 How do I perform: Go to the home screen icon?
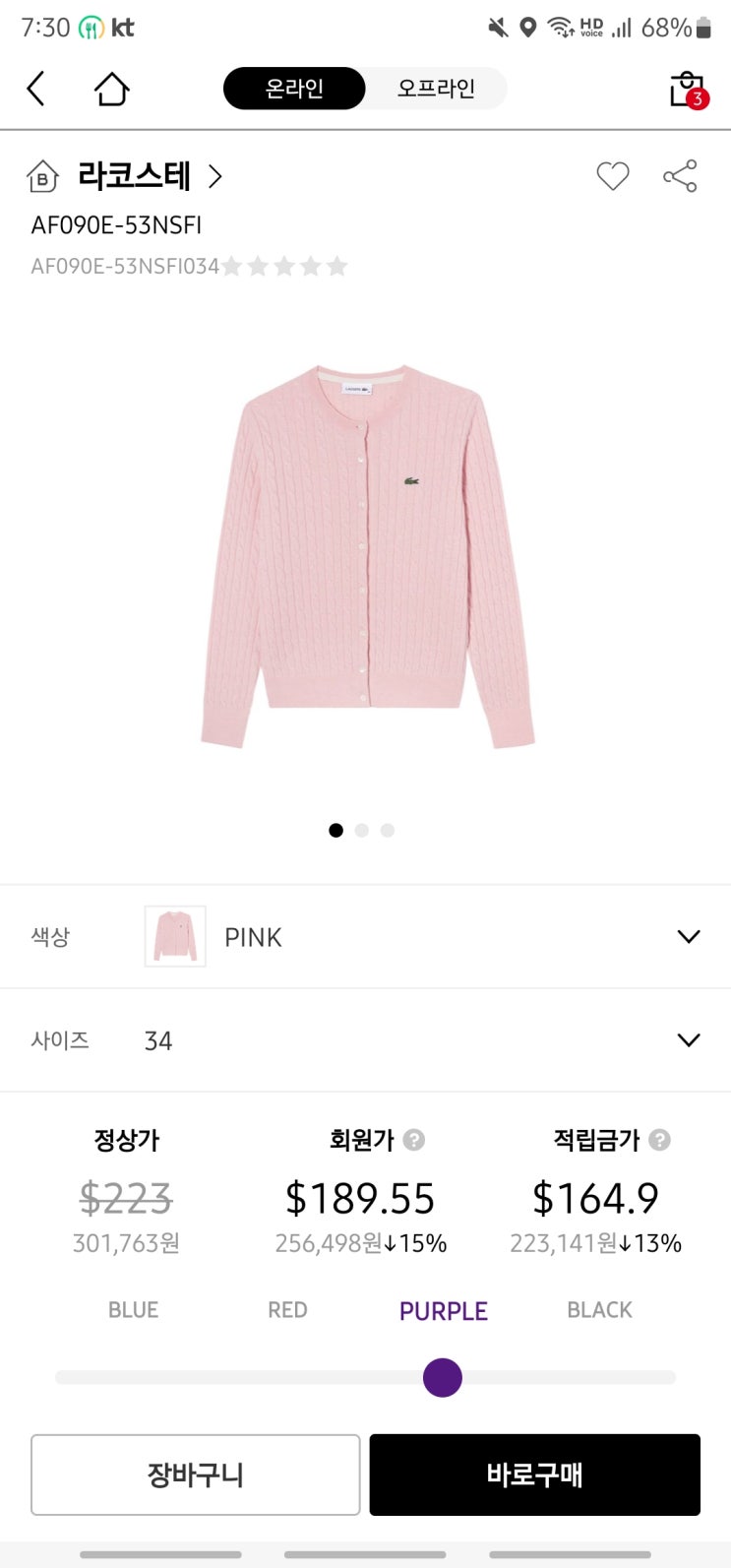click(111, 90)
